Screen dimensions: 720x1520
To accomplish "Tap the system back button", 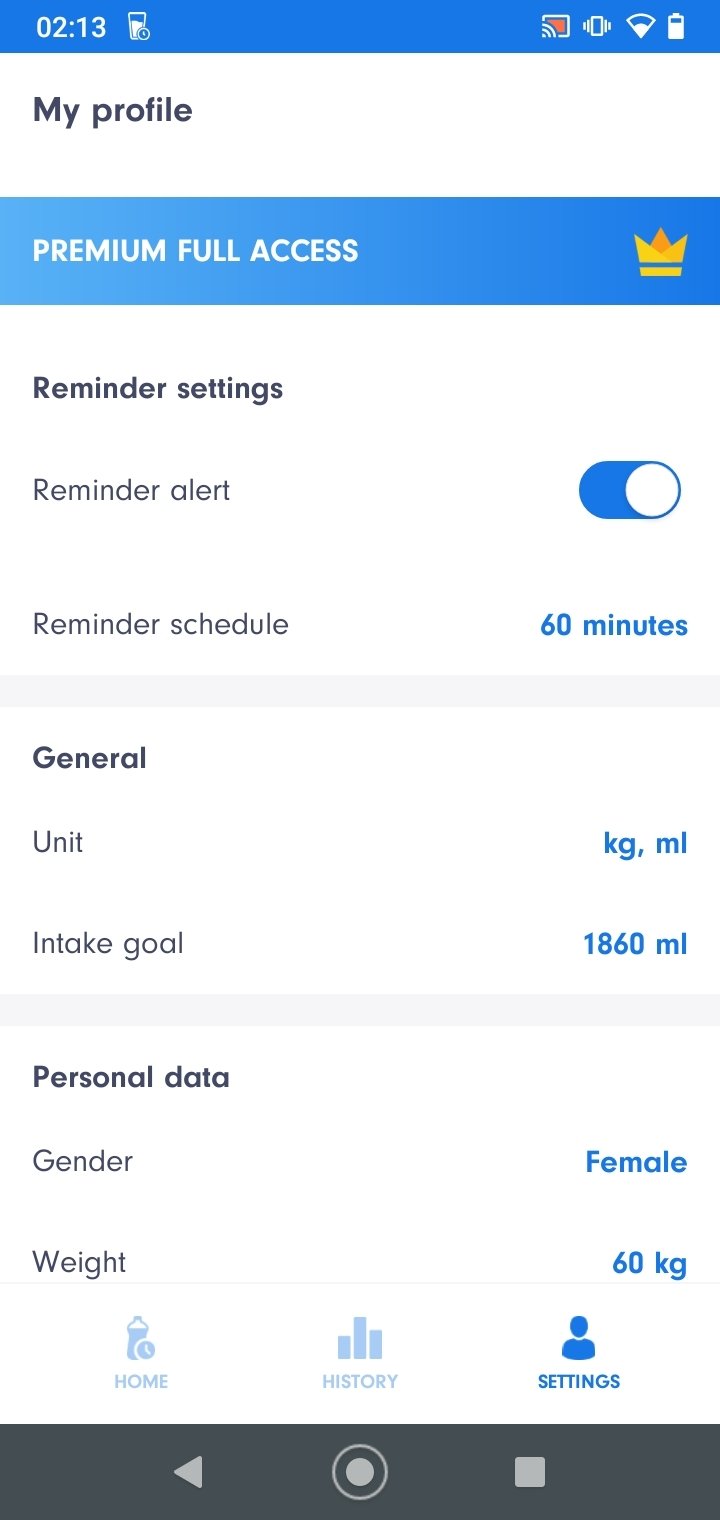I will (x=188, y=1472).
